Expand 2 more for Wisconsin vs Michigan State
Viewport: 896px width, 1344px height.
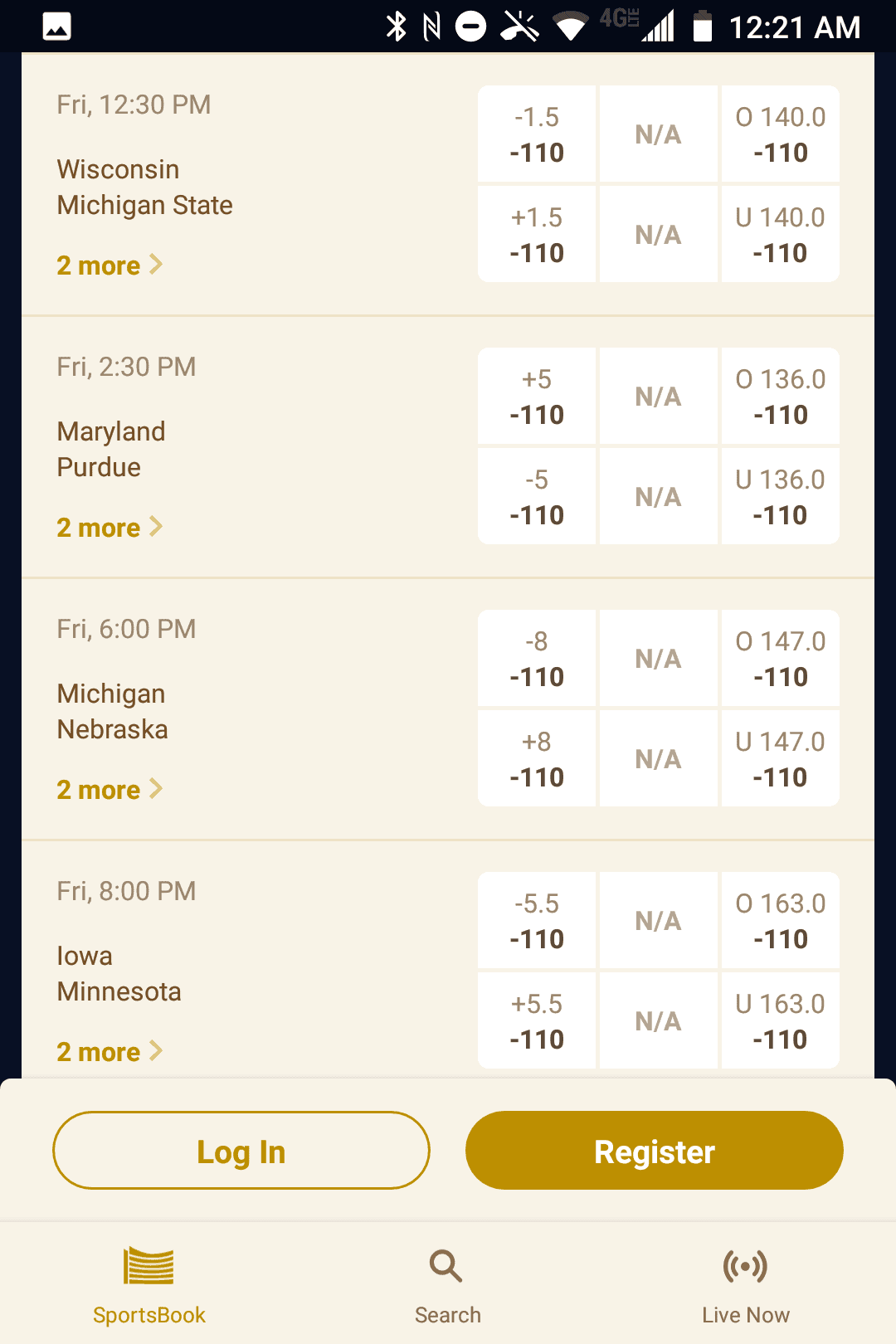(x=109, y=265)
